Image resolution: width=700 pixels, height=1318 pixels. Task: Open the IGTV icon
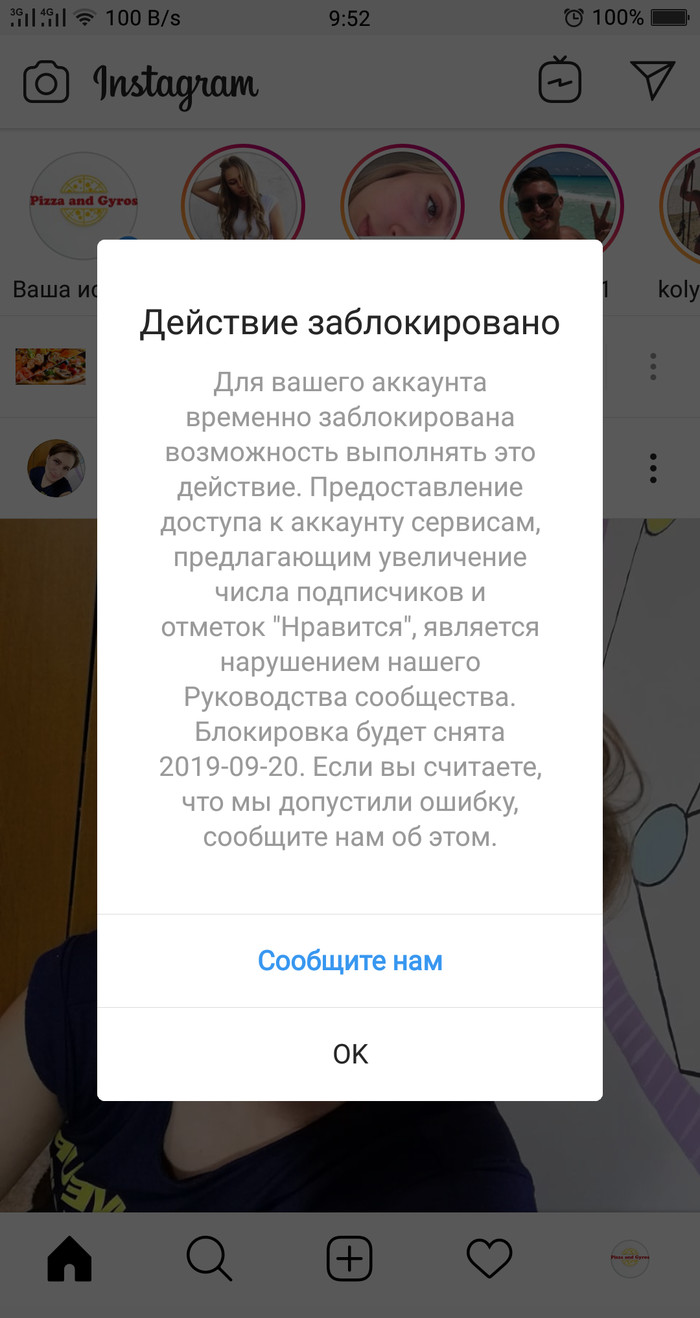(x=559, y=81)
